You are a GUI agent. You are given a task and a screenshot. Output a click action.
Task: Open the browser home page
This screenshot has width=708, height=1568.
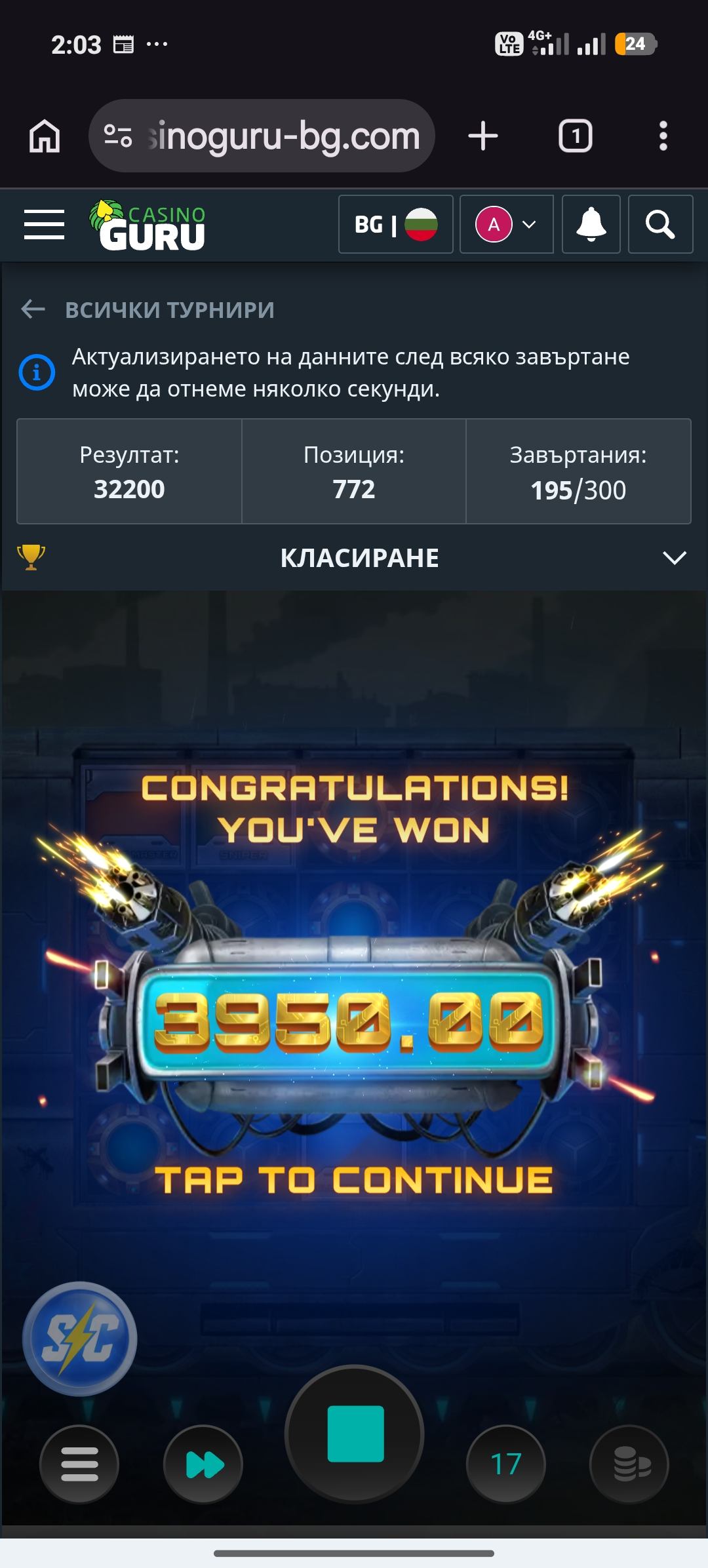45,136
